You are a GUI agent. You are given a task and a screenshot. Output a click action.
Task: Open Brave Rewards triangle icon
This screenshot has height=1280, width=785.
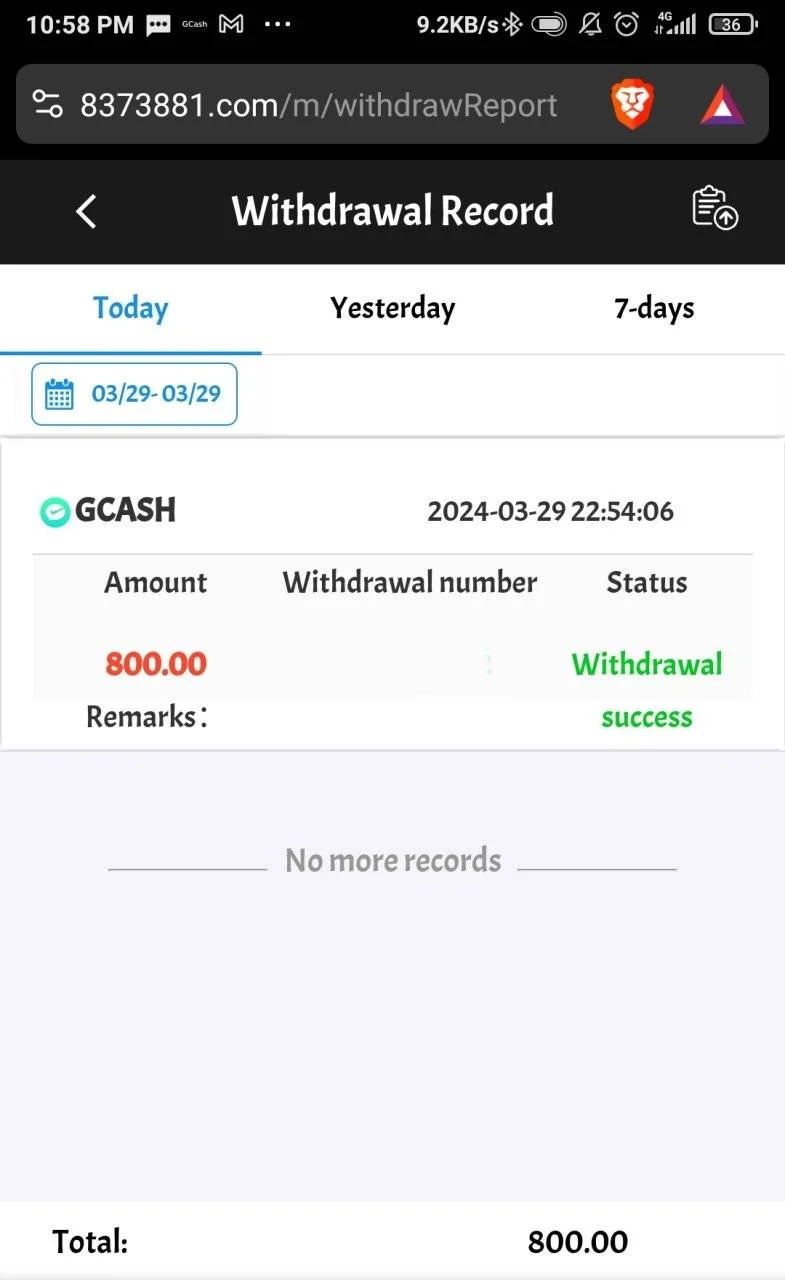coord(723,105)
